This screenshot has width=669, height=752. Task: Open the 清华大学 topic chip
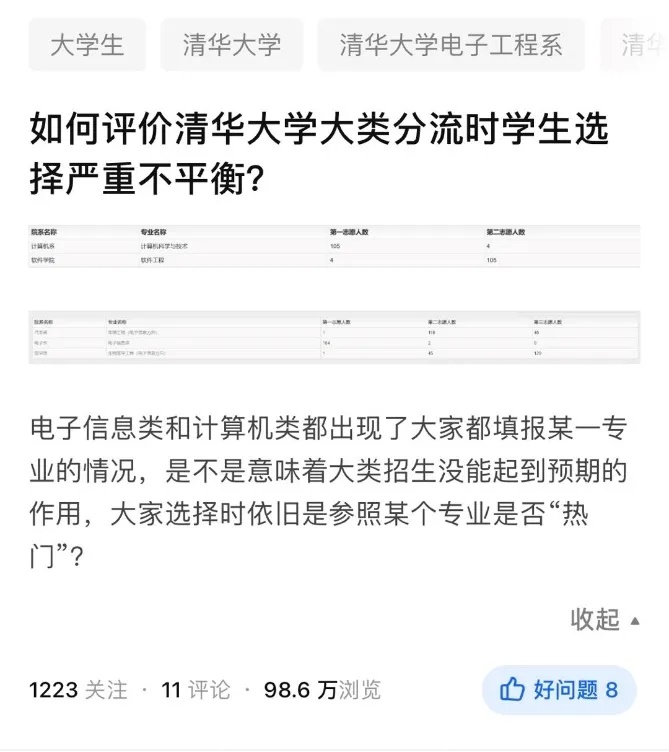(231, 45)
